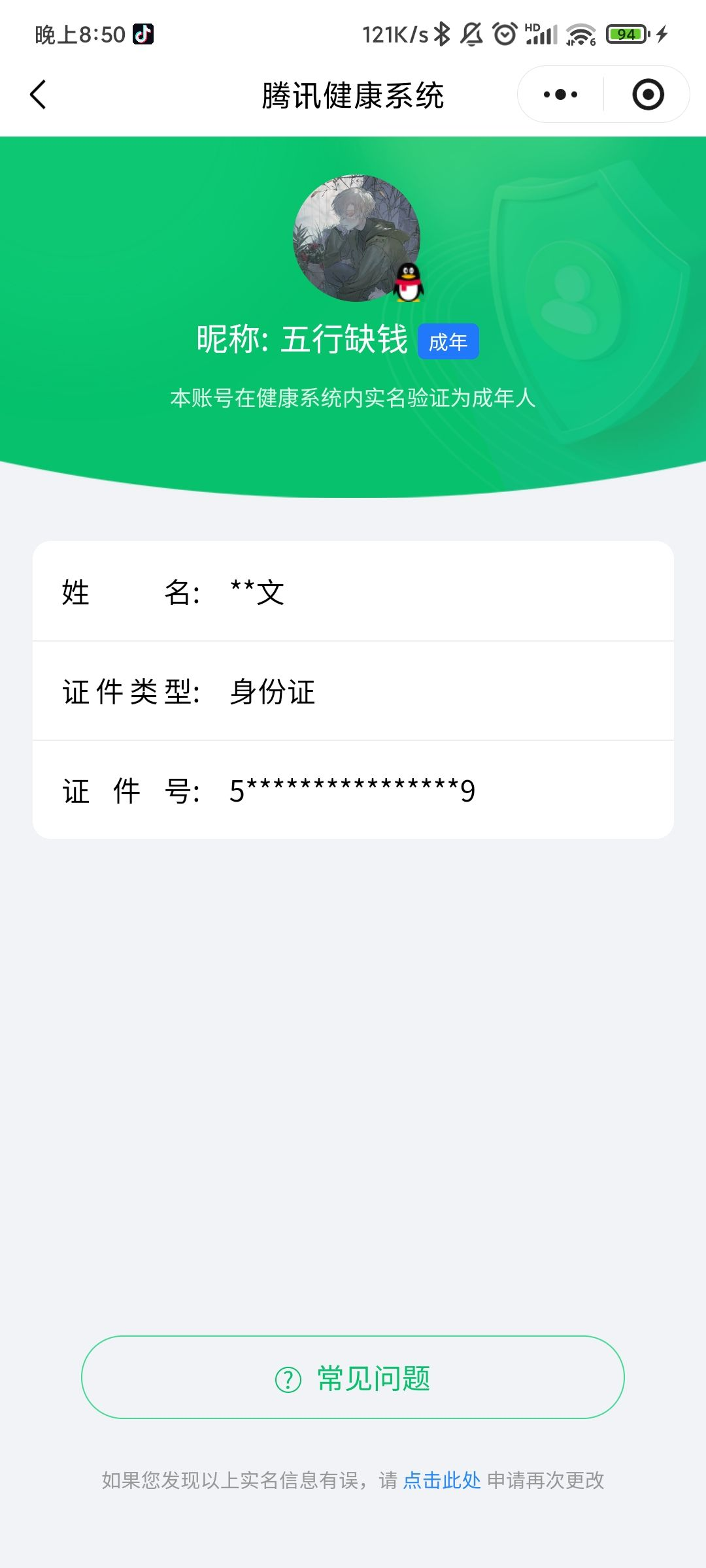The image size is (706, 1568).
Task: Tap the back arrow to exit
Action: coord(37,94)
